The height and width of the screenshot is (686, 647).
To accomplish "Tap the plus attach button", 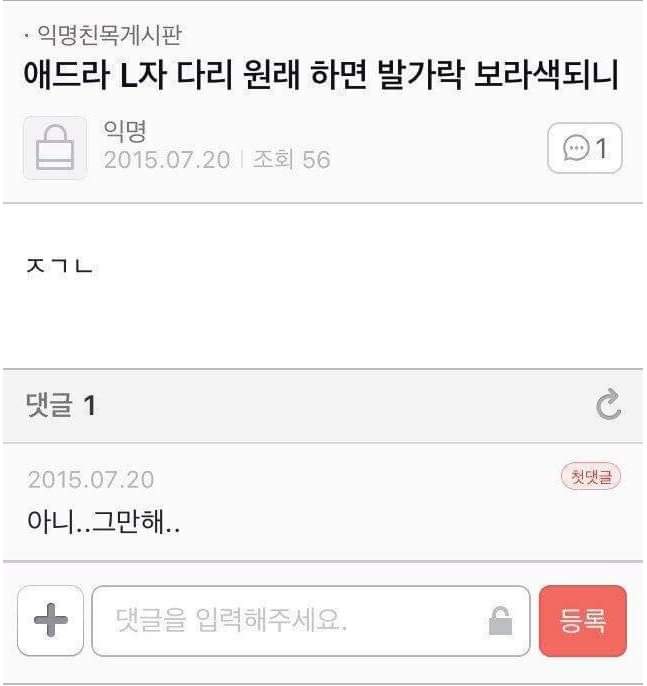I will tap(50, 620).
